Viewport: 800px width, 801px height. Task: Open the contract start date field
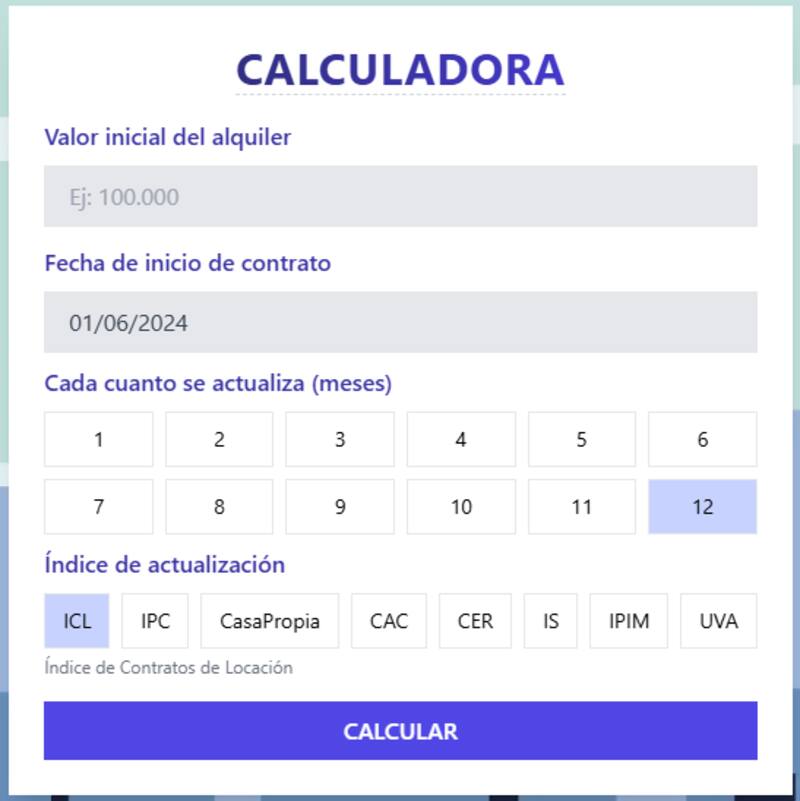[x=400, y=322]
